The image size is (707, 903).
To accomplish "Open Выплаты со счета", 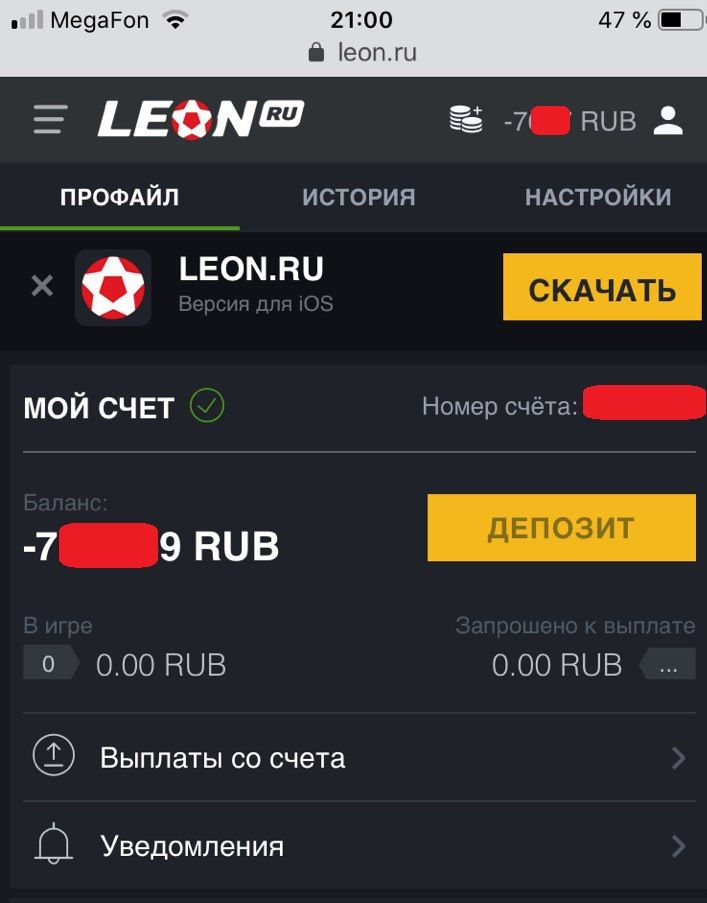I will [x=353, y=757].
